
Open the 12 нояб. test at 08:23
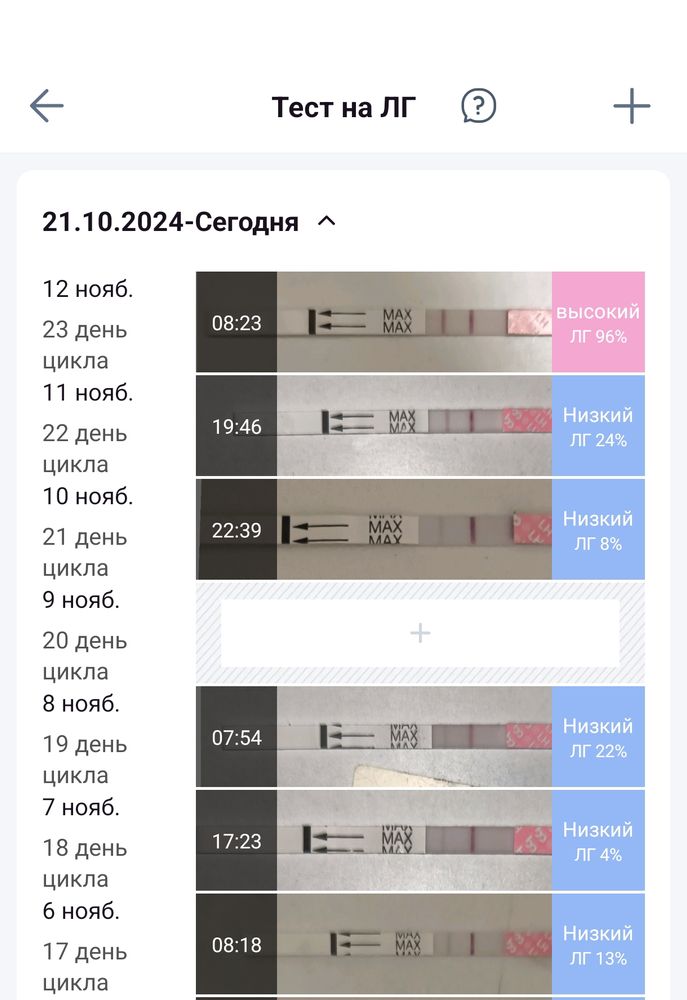(x=420, y=322)
